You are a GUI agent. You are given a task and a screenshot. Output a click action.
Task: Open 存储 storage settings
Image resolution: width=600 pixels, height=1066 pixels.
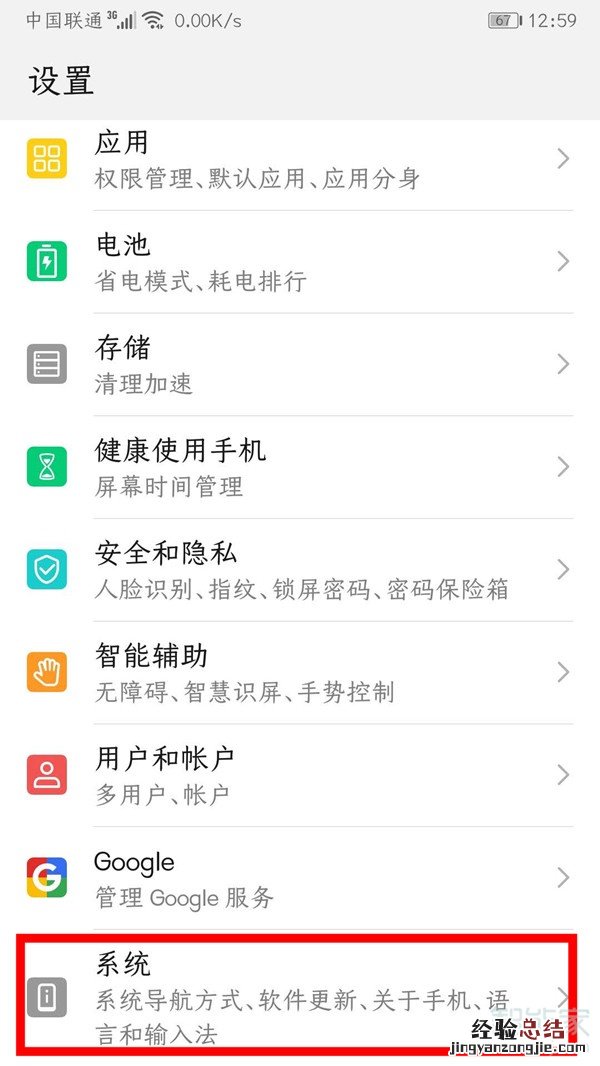[x=300, y=365]
